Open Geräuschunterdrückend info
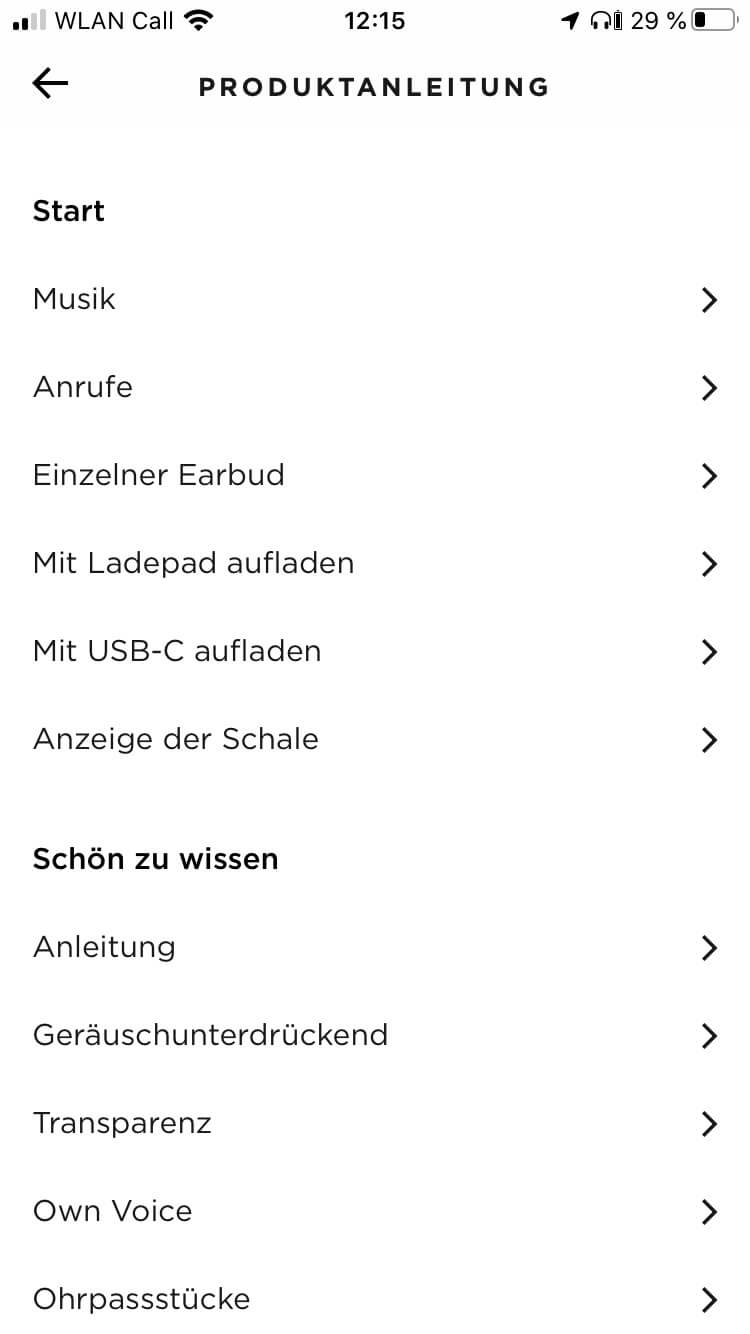Viewport: 750px width, 1334px height. click(x=375, y=1035)
